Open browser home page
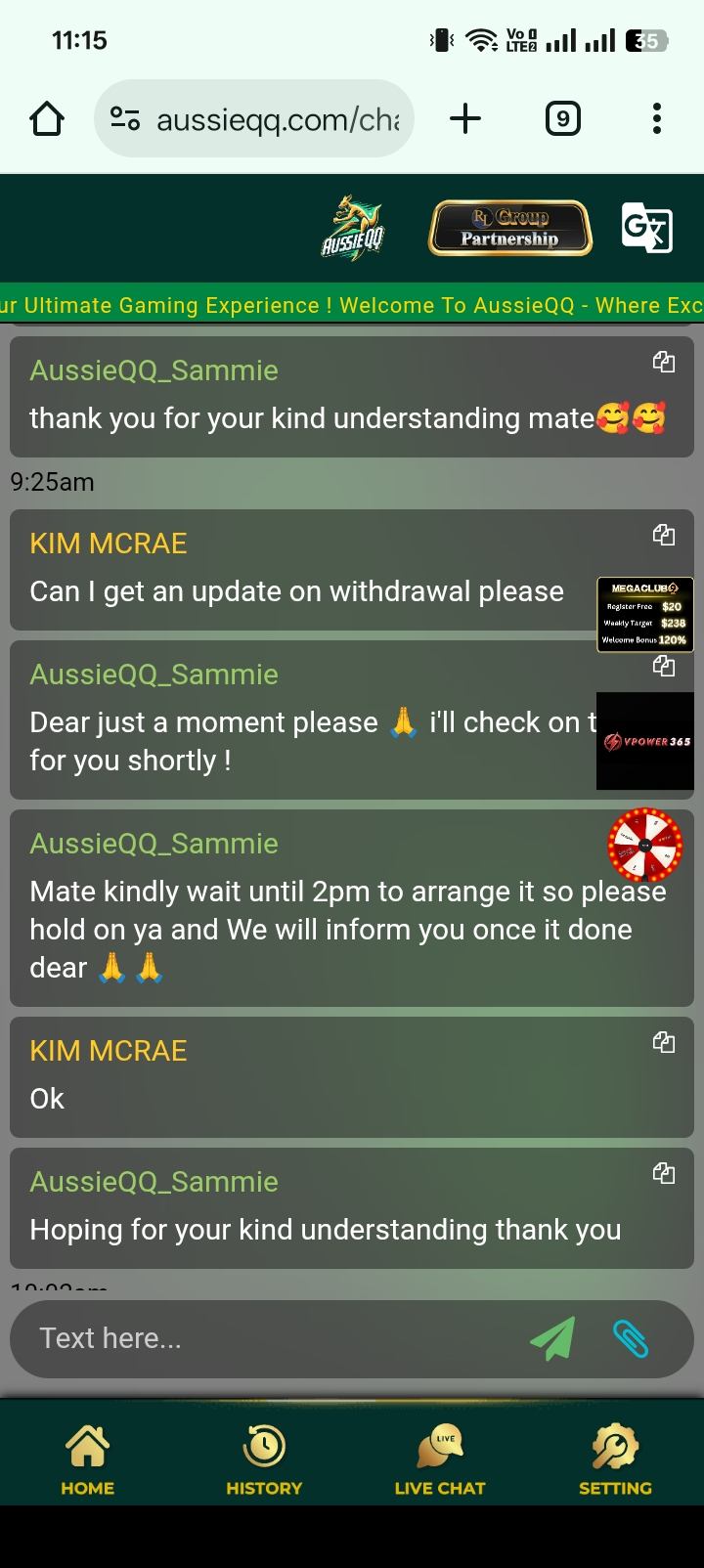Image resolution: width=704 pixels, height=1568 pixels. click(47, 119)
